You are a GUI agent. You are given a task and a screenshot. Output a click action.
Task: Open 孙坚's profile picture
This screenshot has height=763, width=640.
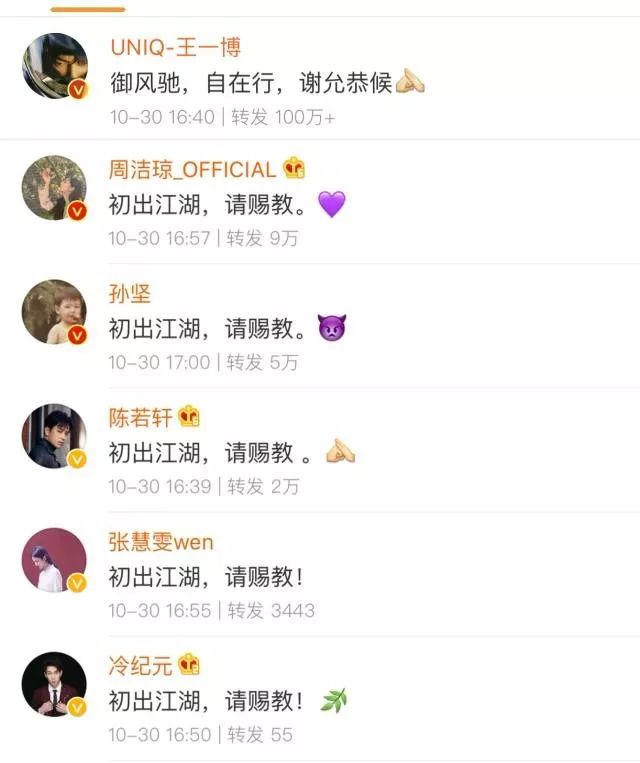click(x=54, y=311)
